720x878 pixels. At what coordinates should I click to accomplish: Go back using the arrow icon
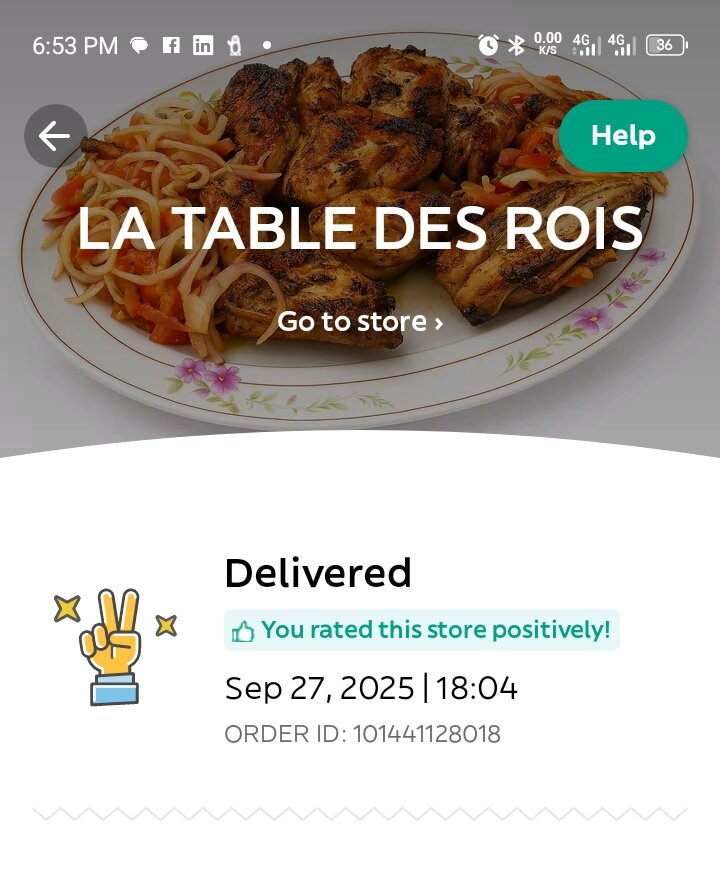point(55,136)
